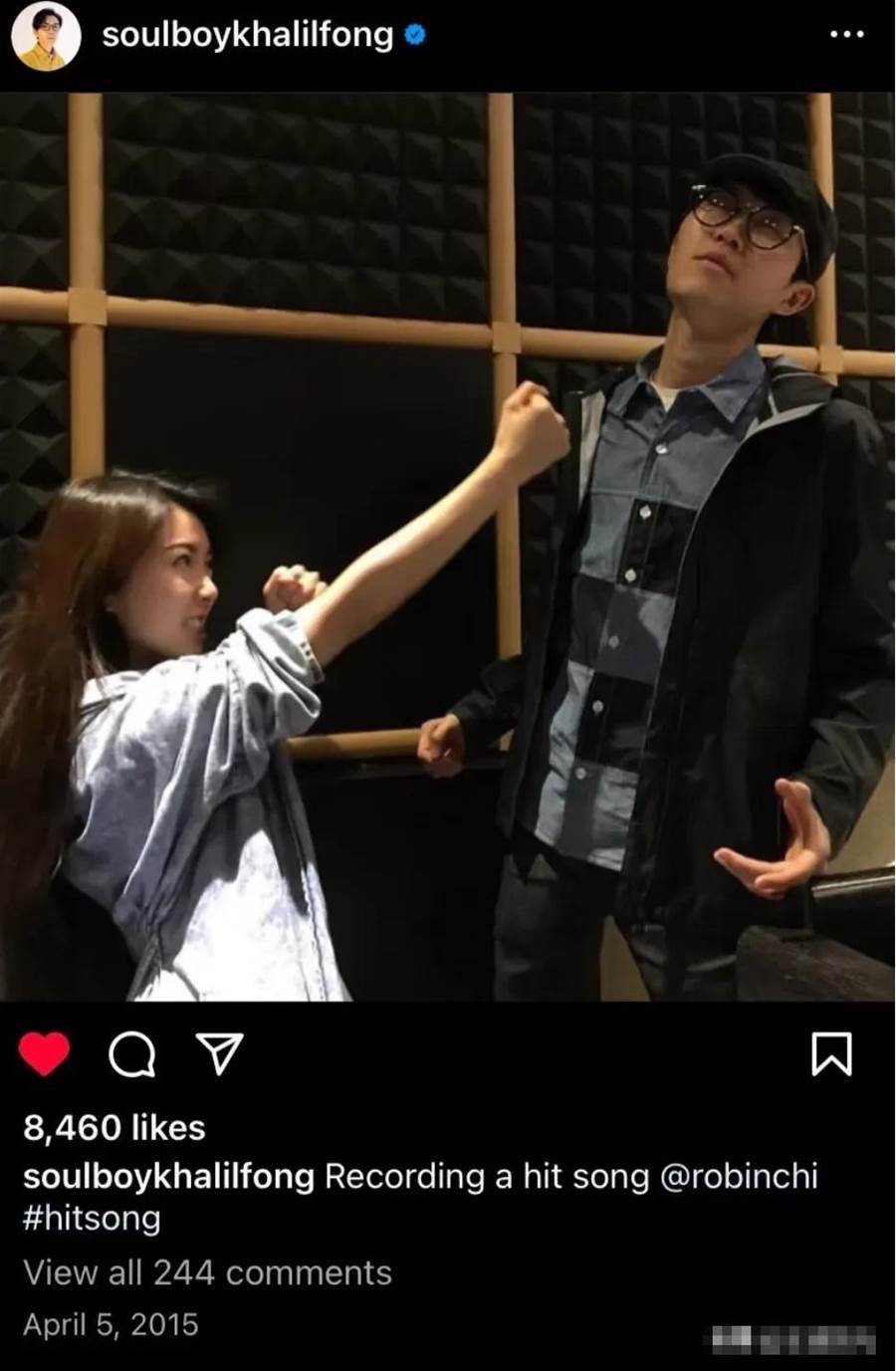This screenshot has width=896, height=1371.
Task: View all 244 comments
Action: pos(207,1272)
